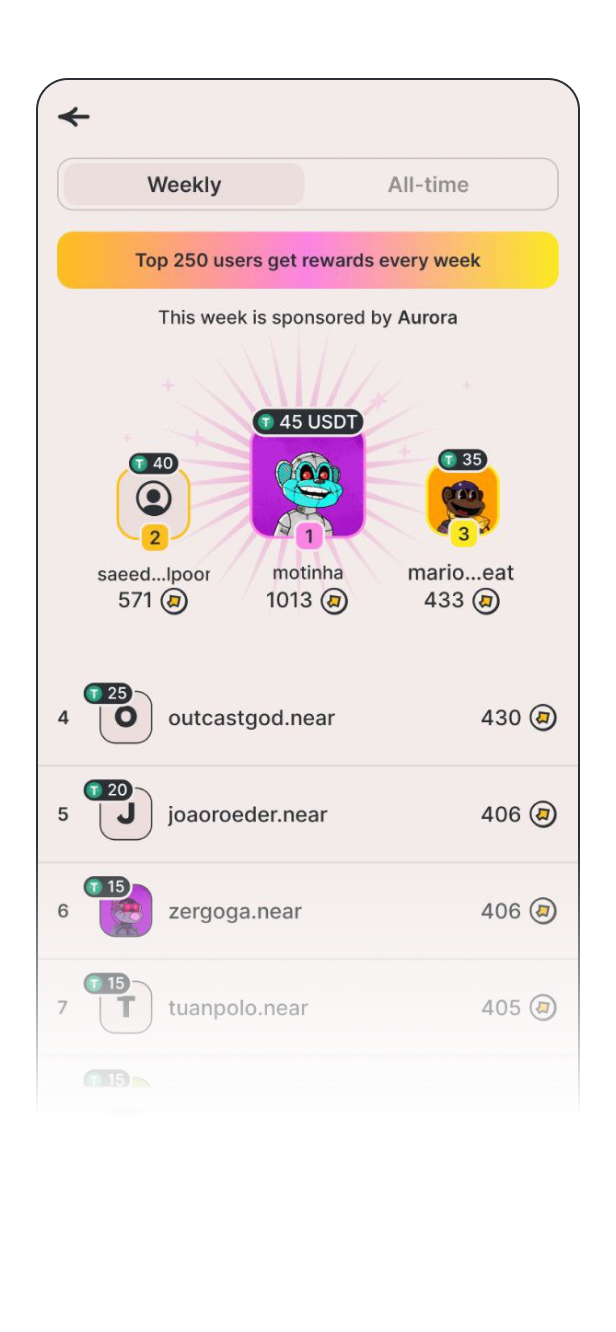
Task: View third place user mario...eat
Action: (x=462, y=500)
